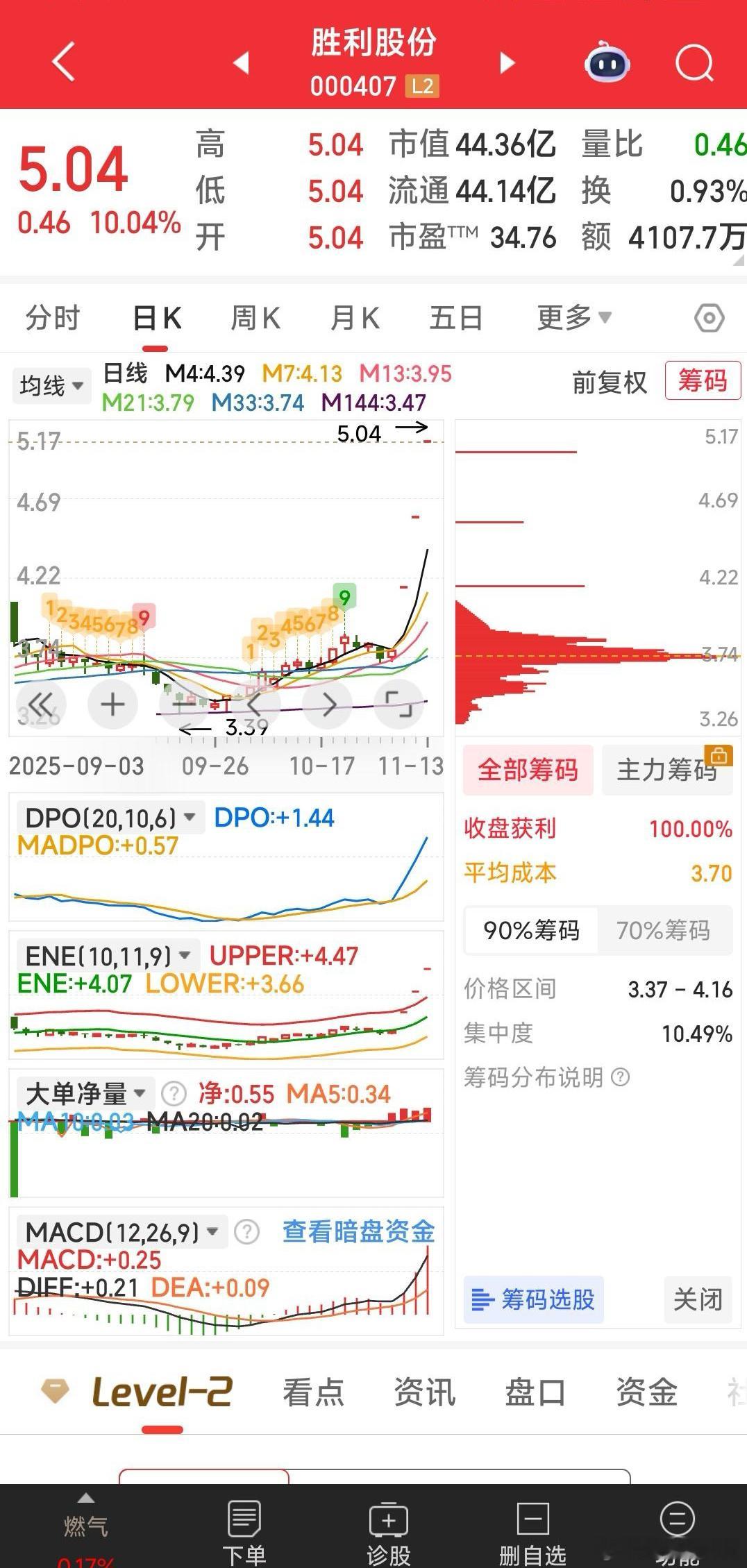
Task: Open chart settings hexagon icon
Action: pos(709,319)
